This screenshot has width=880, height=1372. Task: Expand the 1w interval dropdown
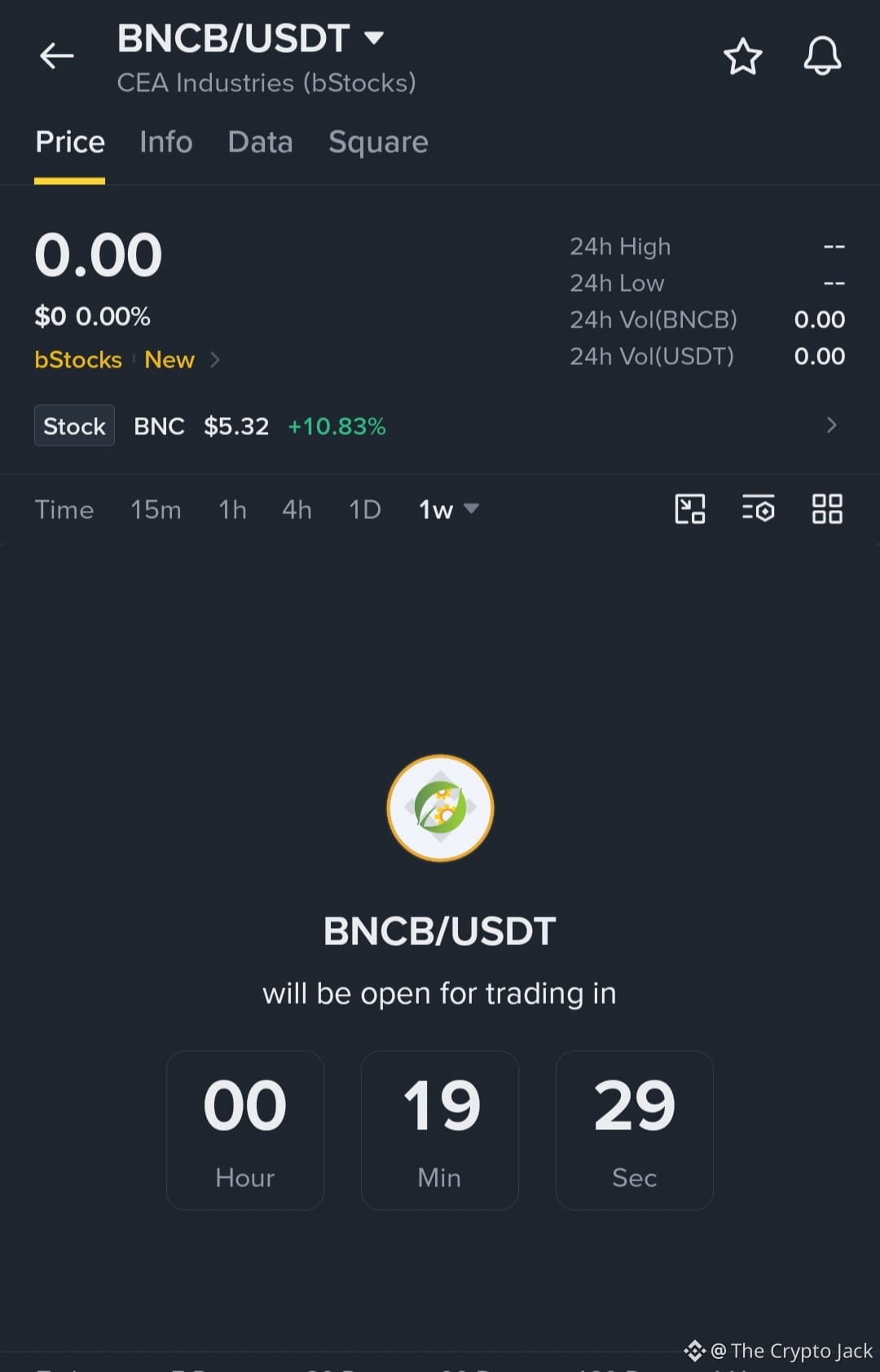[x=448, y=510]
